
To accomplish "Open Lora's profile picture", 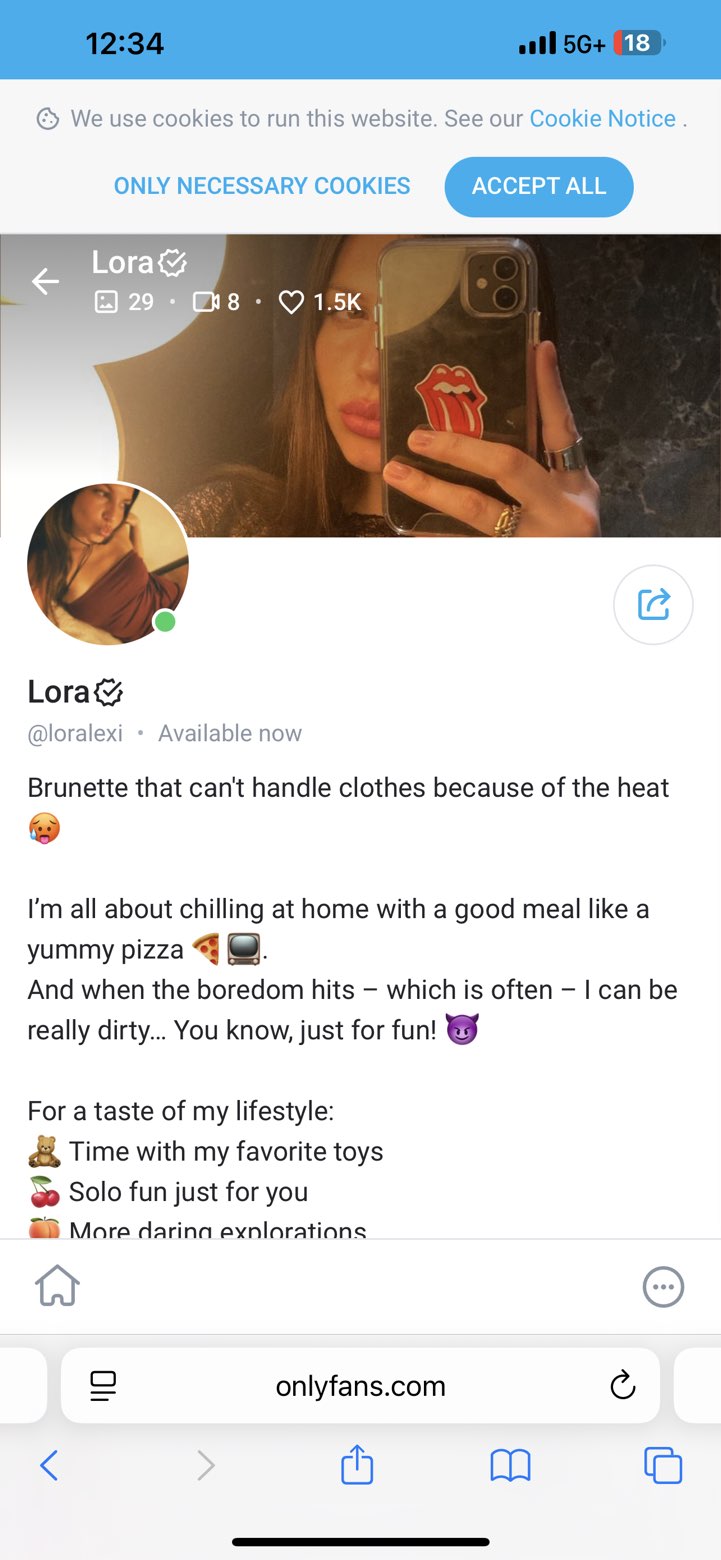I will [x=108, y=564].
